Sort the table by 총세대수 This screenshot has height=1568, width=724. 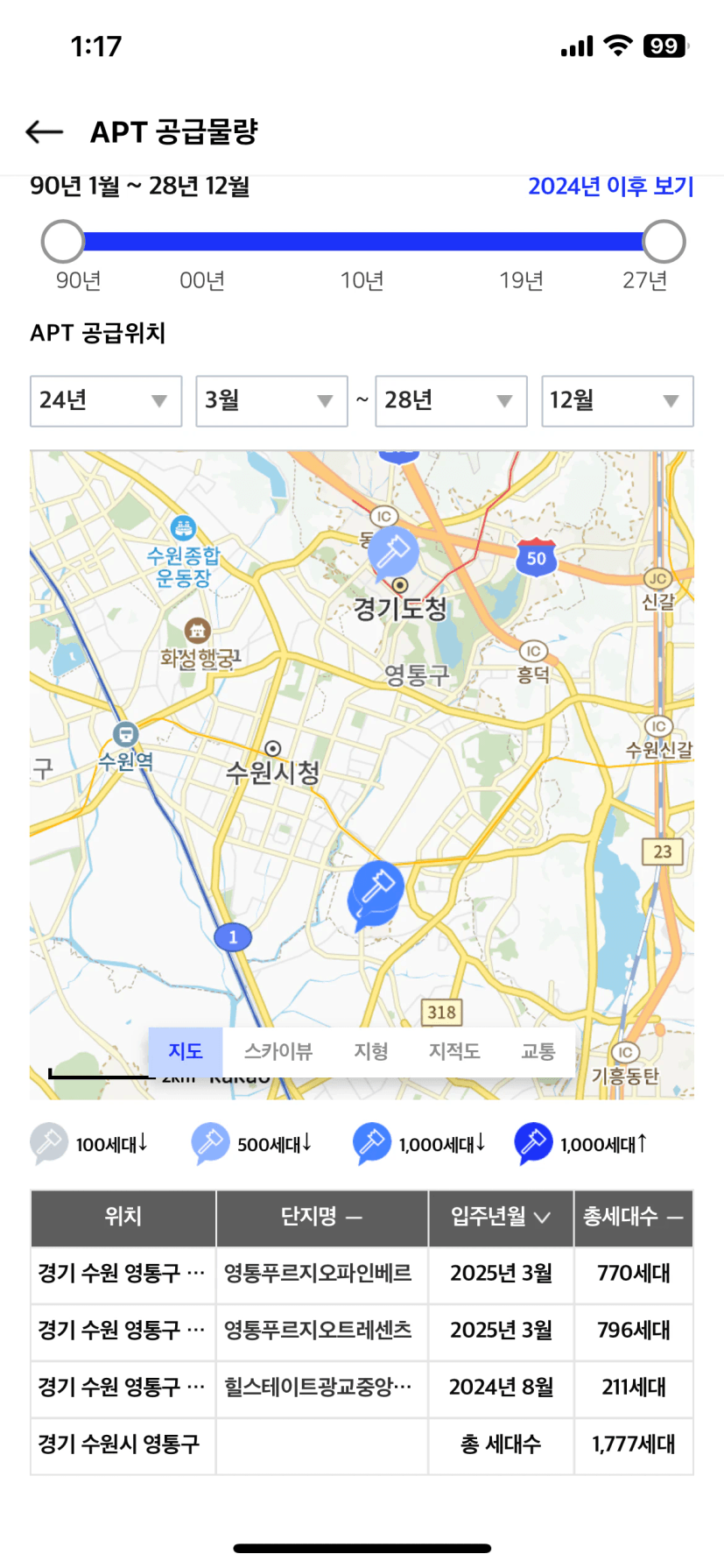(633, 1217)
